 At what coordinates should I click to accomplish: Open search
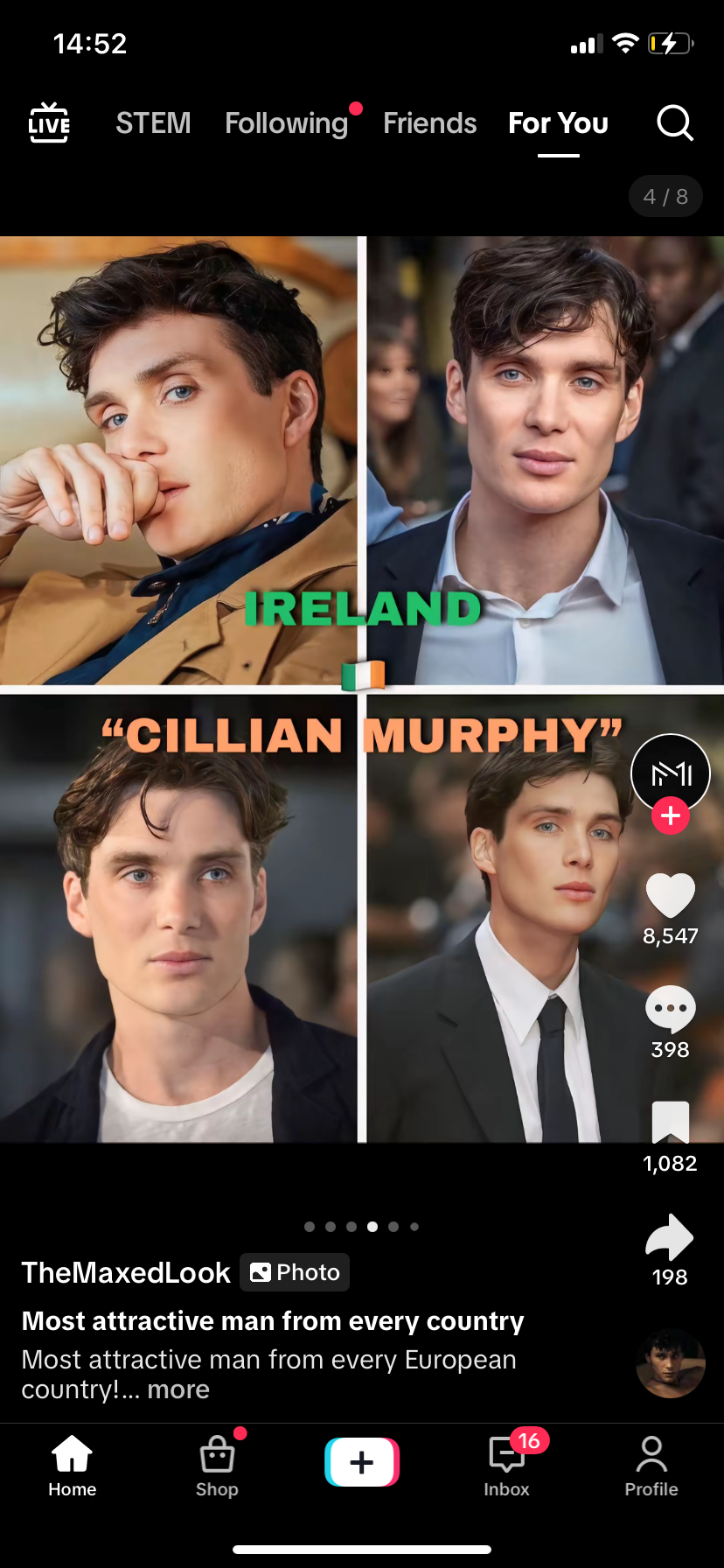[x=674, y=123]
